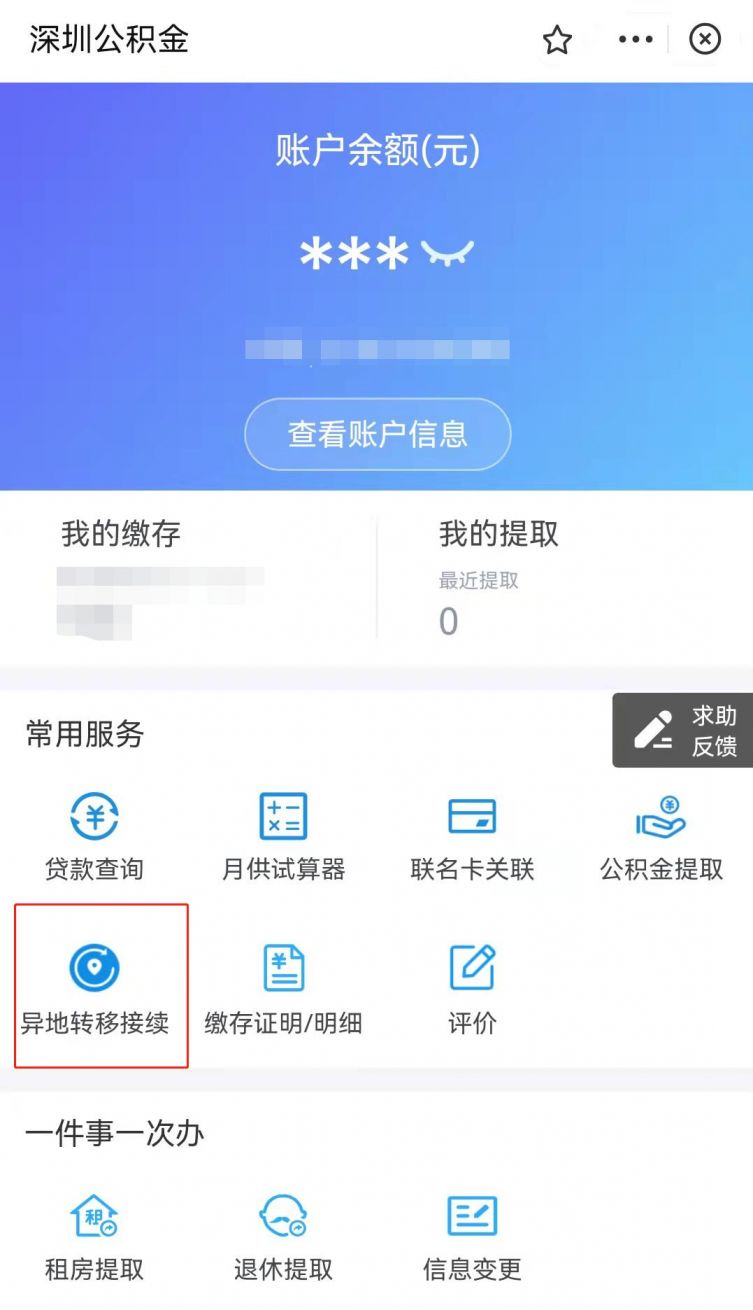Viewport: 753px width, 1310px height.
Task: Tap the 查看账户信息 button
Action: [377, 434]
